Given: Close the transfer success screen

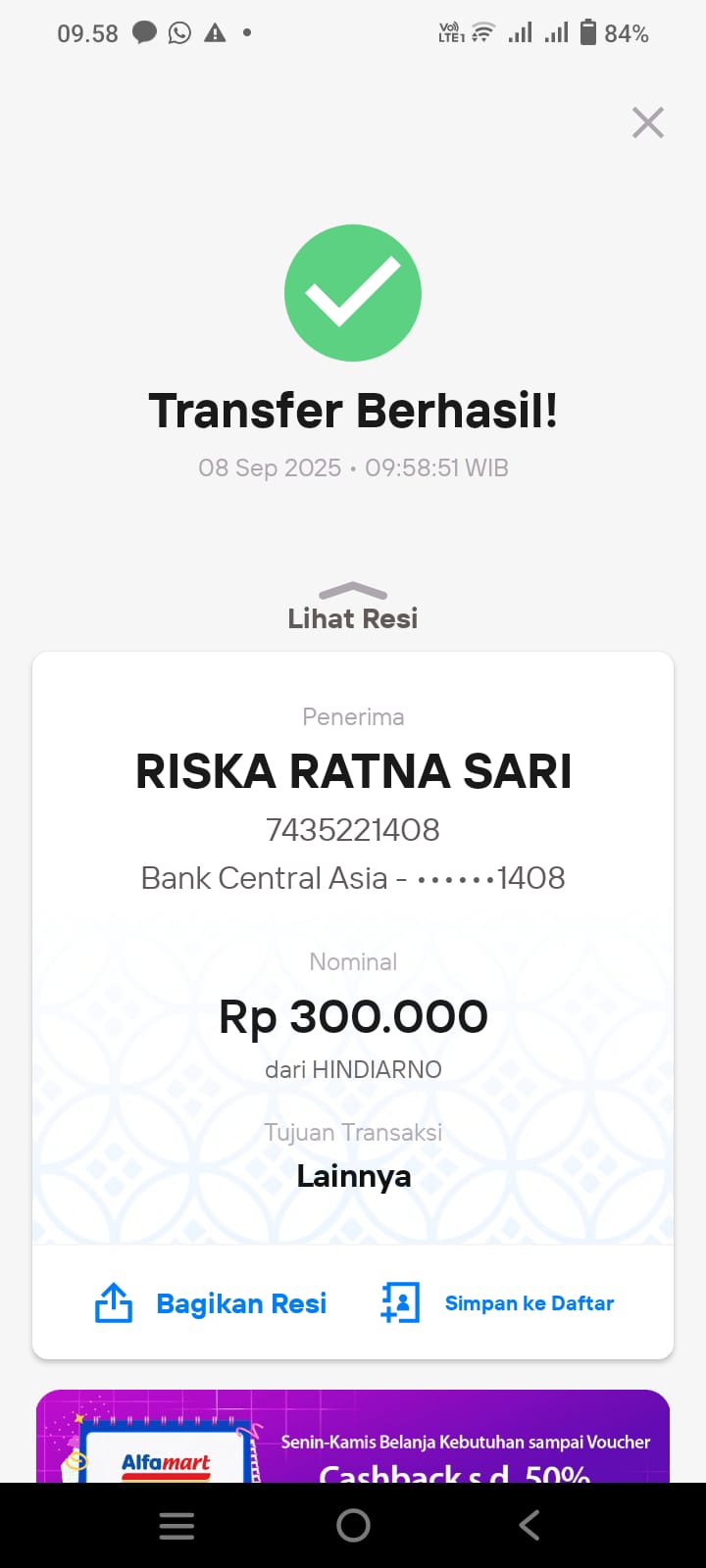Looking at the screenshot, I should coord(648,123).
